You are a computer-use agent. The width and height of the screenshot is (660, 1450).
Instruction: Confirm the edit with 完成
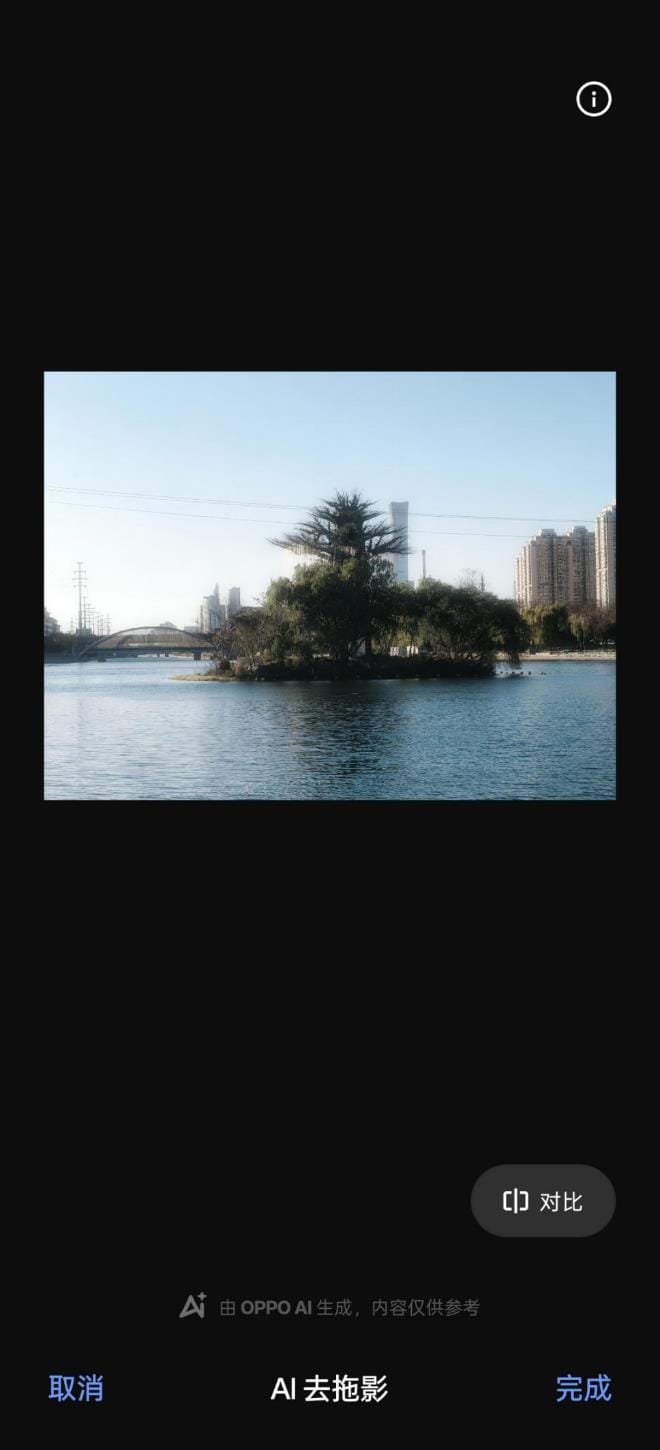(x=583, y=1388)
